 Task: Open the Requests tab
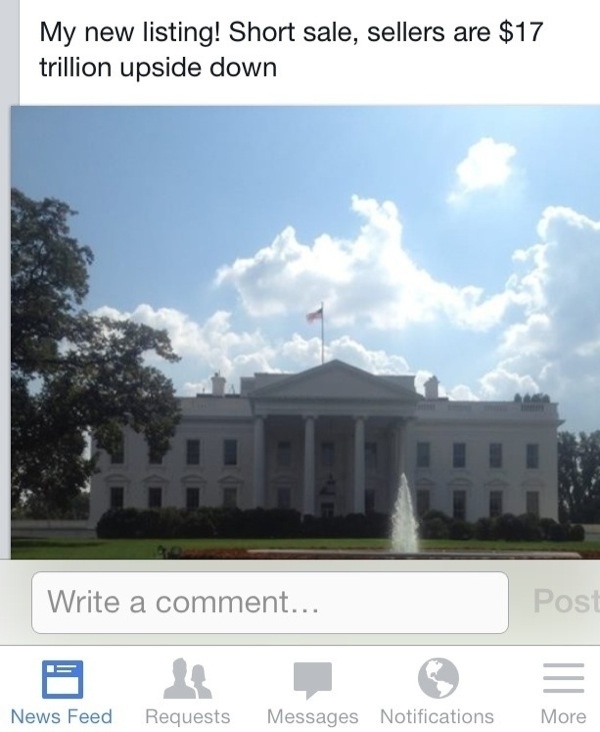tap(187, 692)
